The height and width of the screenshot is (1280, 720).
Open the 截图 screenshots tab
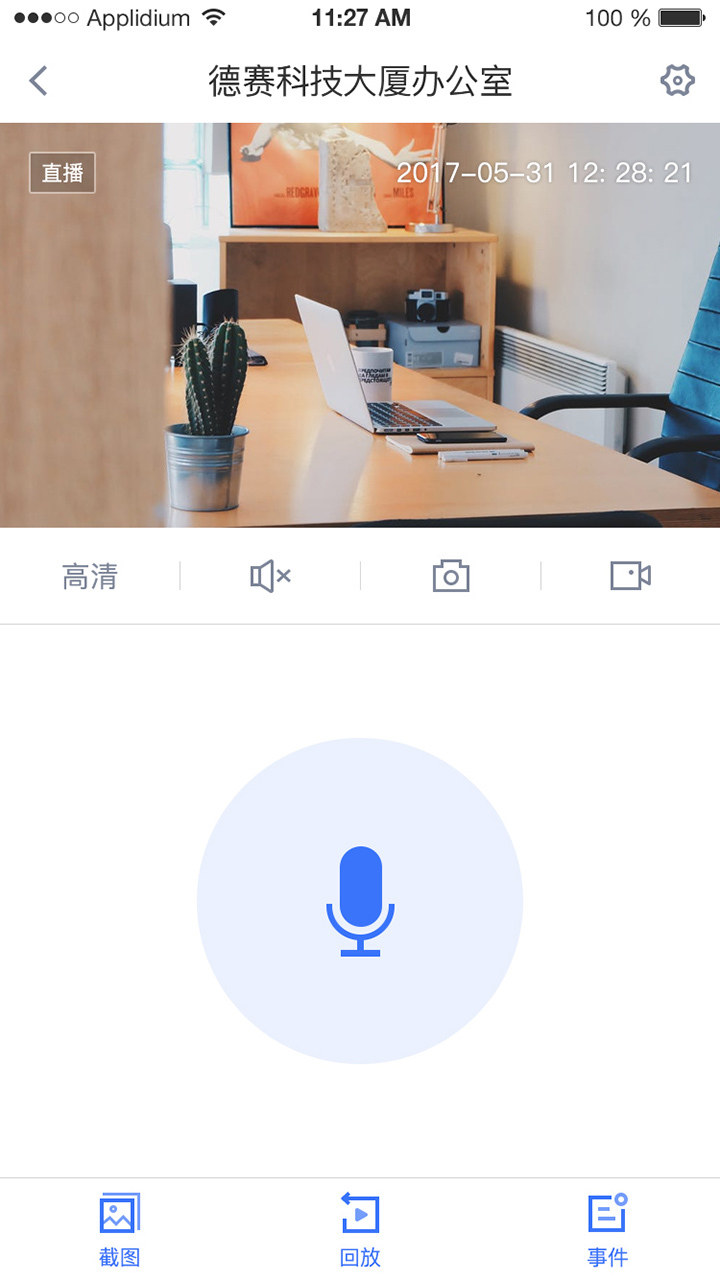coord(119,1230)
